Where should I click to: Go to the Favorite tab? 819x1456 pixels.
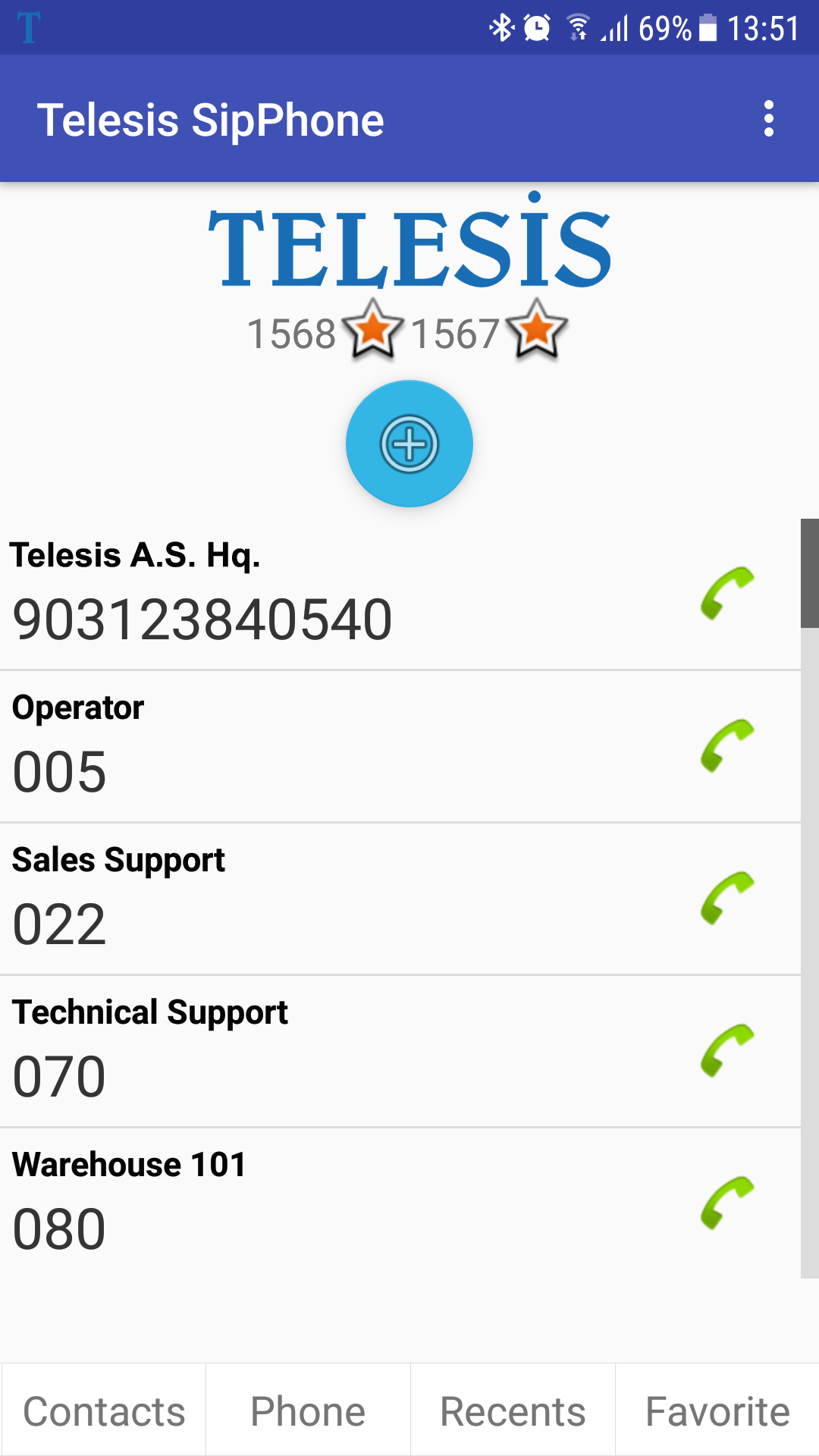717,1411
